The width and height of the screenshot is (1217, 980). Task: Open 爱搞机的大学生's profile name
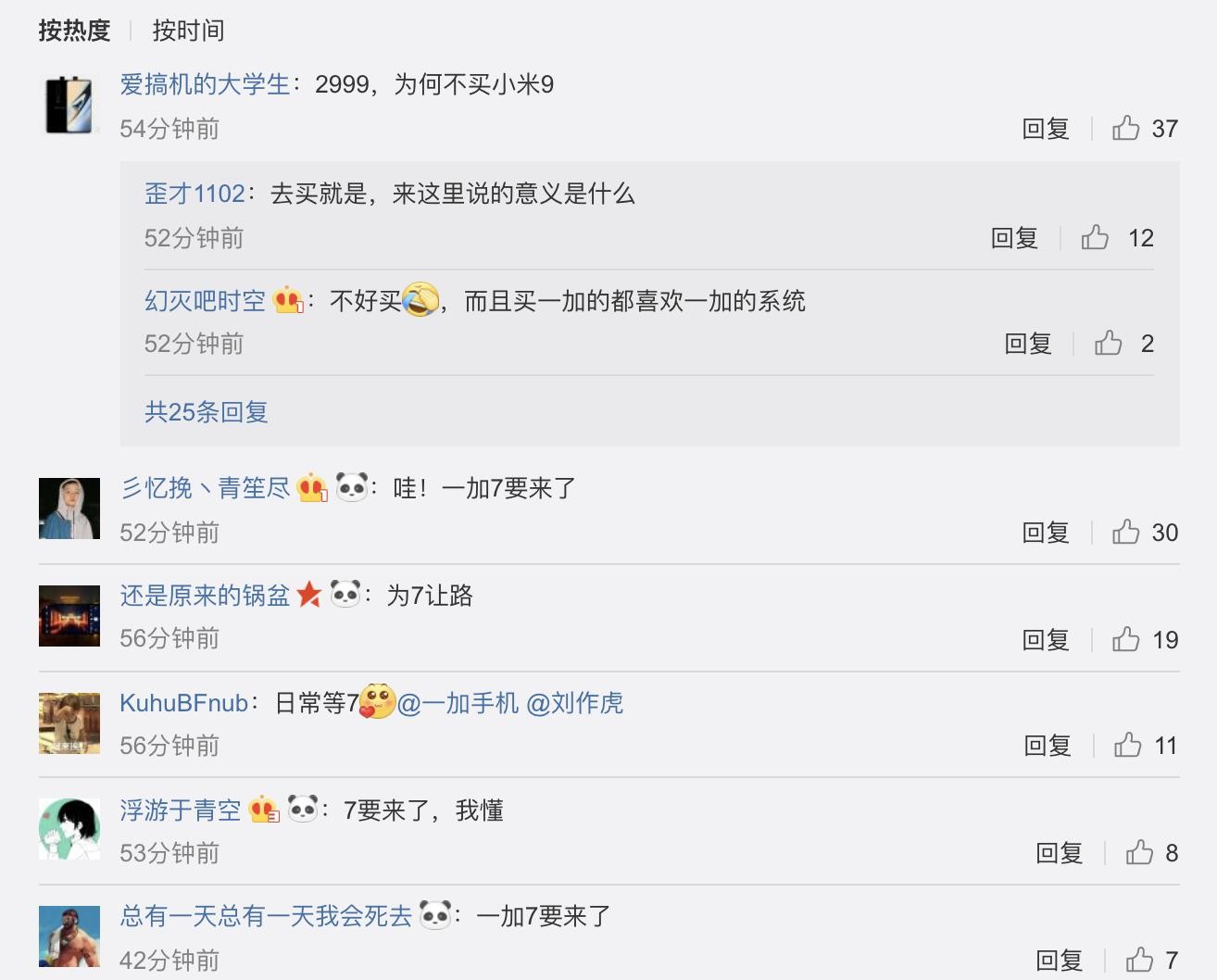(205, 84)
